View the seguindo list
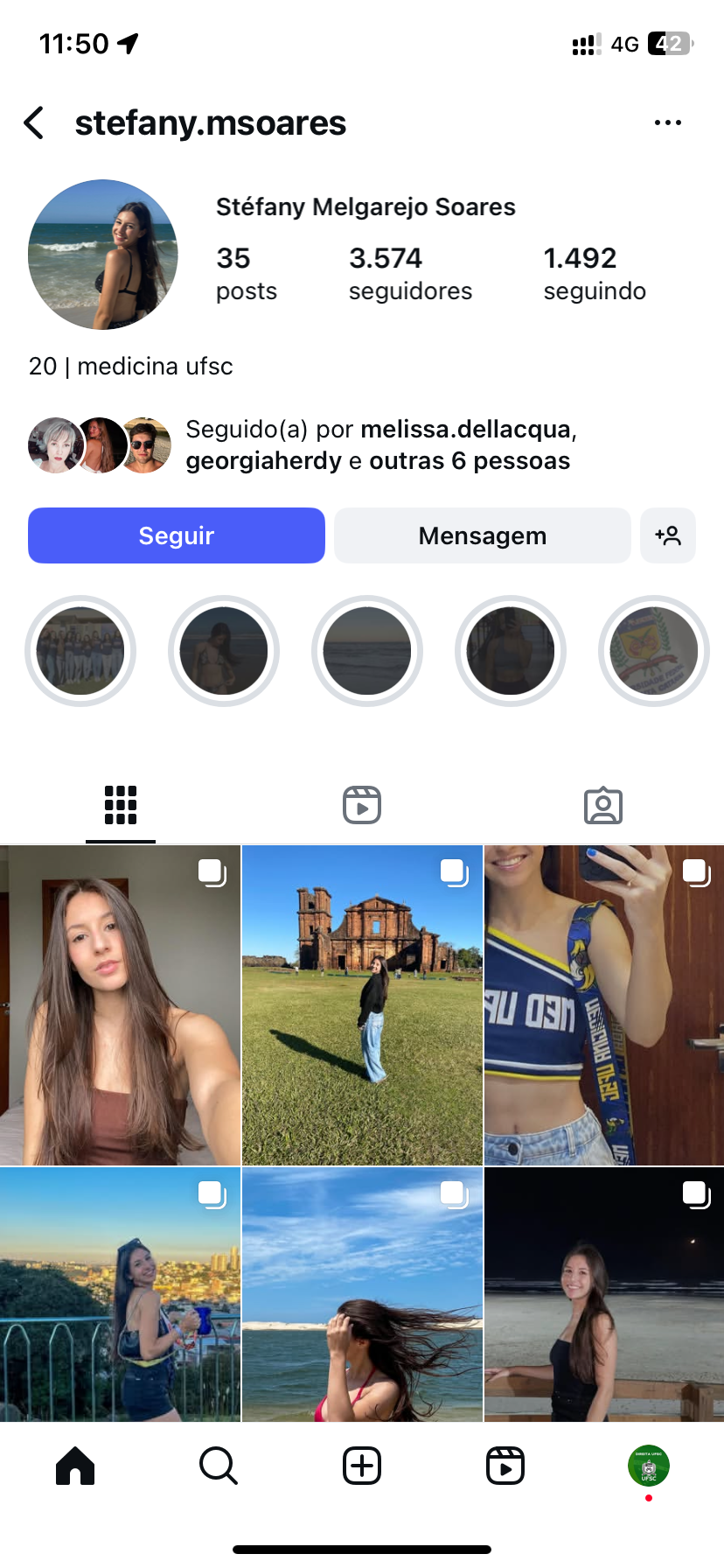 pyautogui.click(x=595, y=273)
